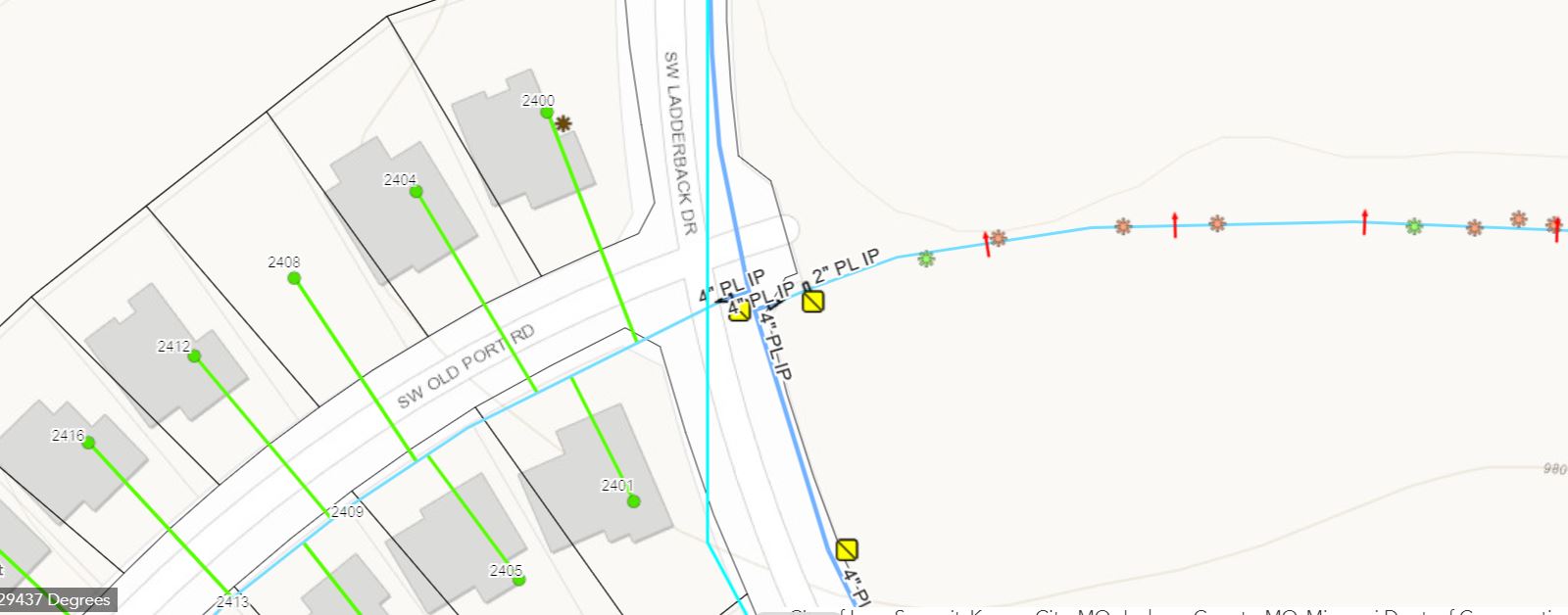Screen dimensions: 1568x615
Task: Tap the green address point for 2404
Action: [x=416, y=192]
